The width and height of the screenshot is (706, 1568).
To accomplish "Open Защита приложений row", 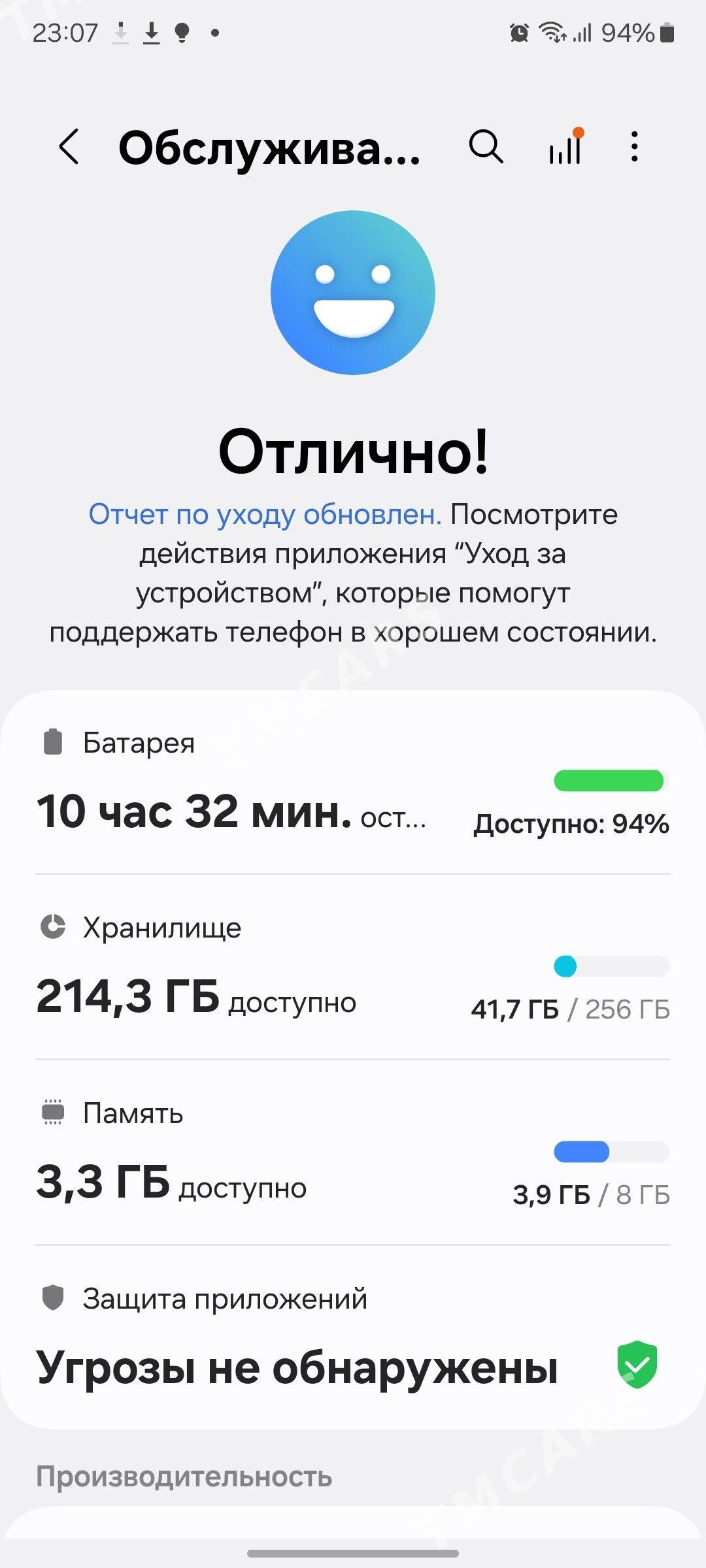I will pyautogui.click(x=353, y=1337).
